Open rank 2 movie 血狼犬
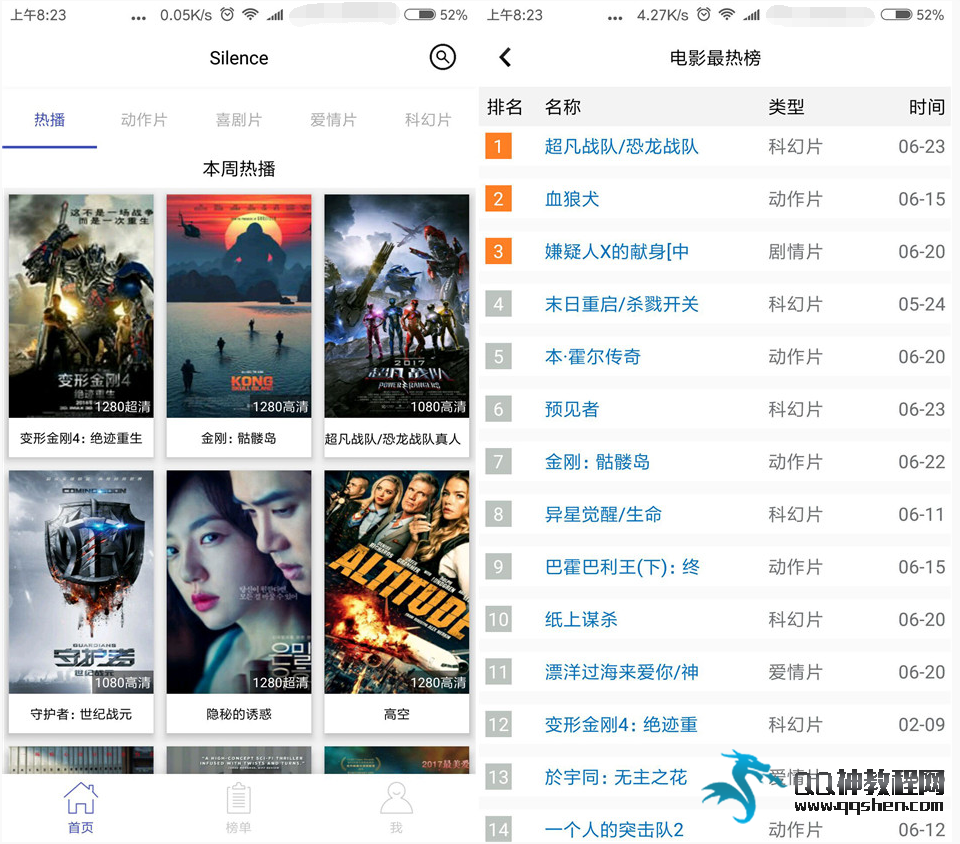The image size is (960, 844). click(572, 199)
